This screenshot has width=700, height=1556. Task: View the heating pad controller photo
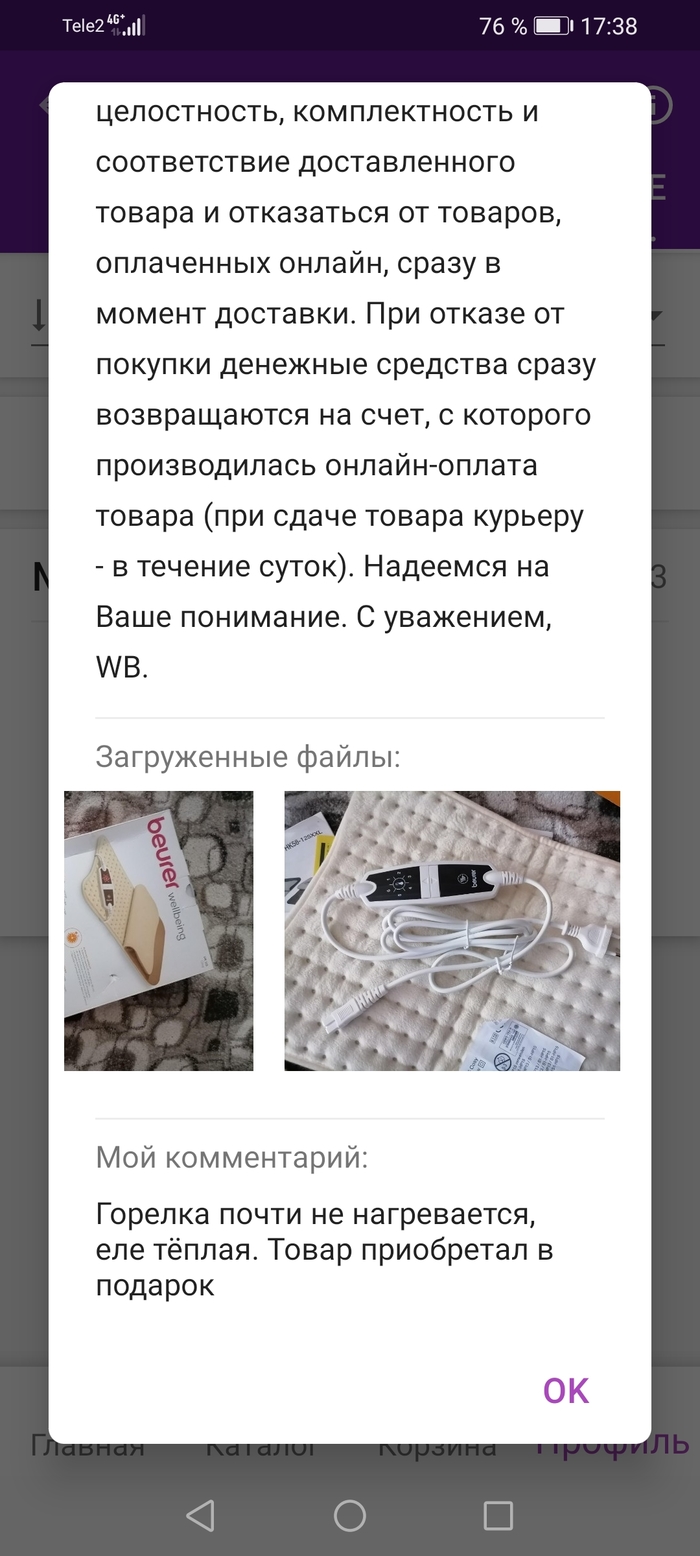(x=452, y=931)
